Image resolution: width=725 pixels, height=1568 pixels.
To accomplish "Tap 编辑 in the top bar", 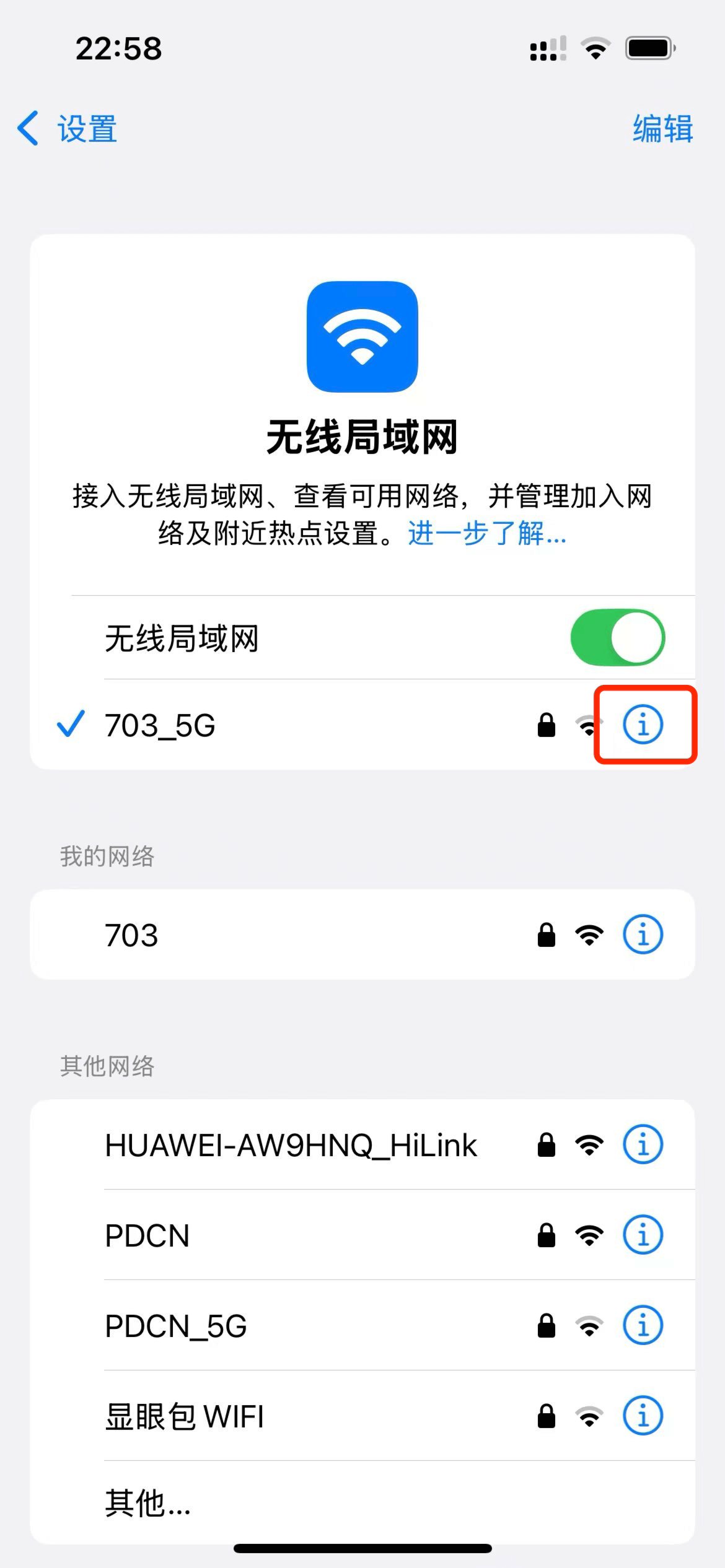I will [x=662, y=129].
